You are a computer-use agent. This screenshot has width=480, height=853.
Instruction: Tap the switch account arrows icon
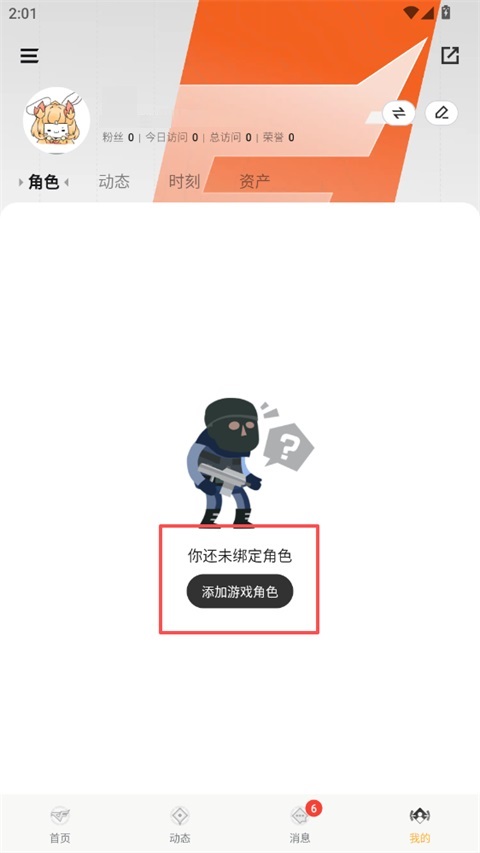click(398, 113)
